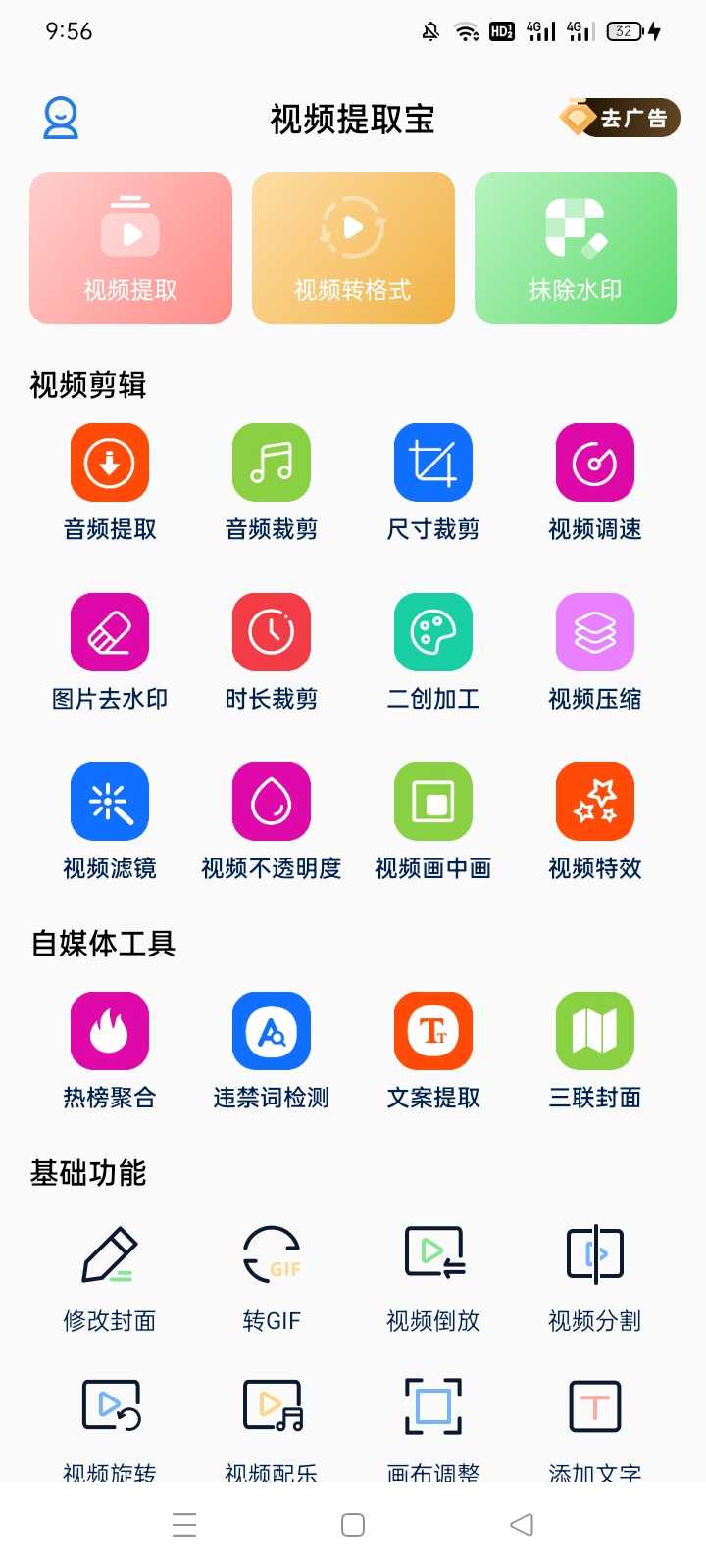Open 视频调速 speed tool
706x1568 pixels.
click(x=595, y=463)
